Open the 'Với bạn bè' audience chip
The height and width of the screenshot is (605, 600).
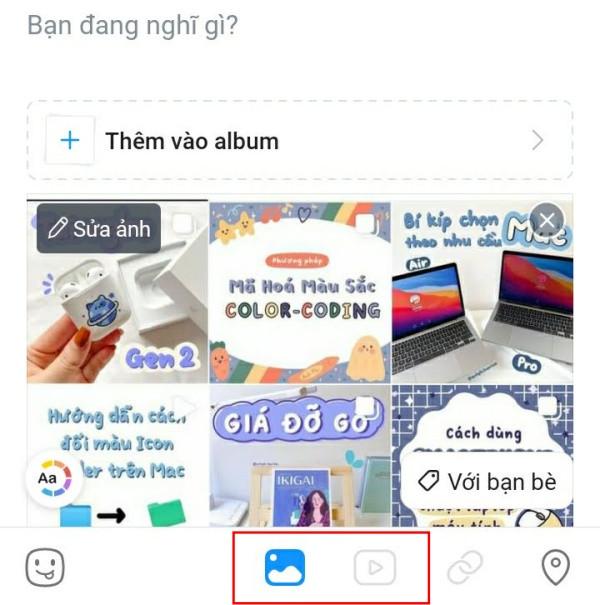[x=486, y=482]
